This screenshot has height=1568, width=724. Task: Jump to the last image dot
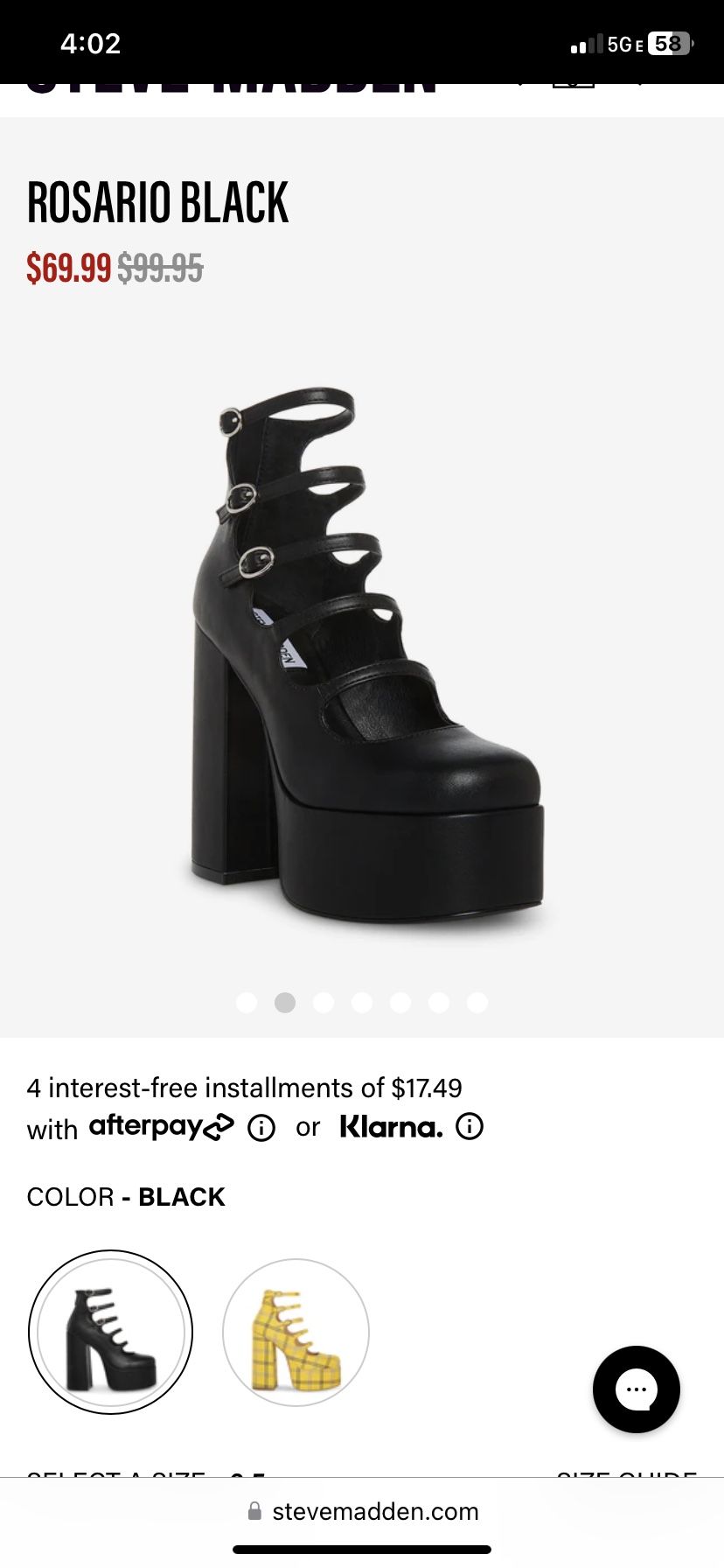(477, 1002)
